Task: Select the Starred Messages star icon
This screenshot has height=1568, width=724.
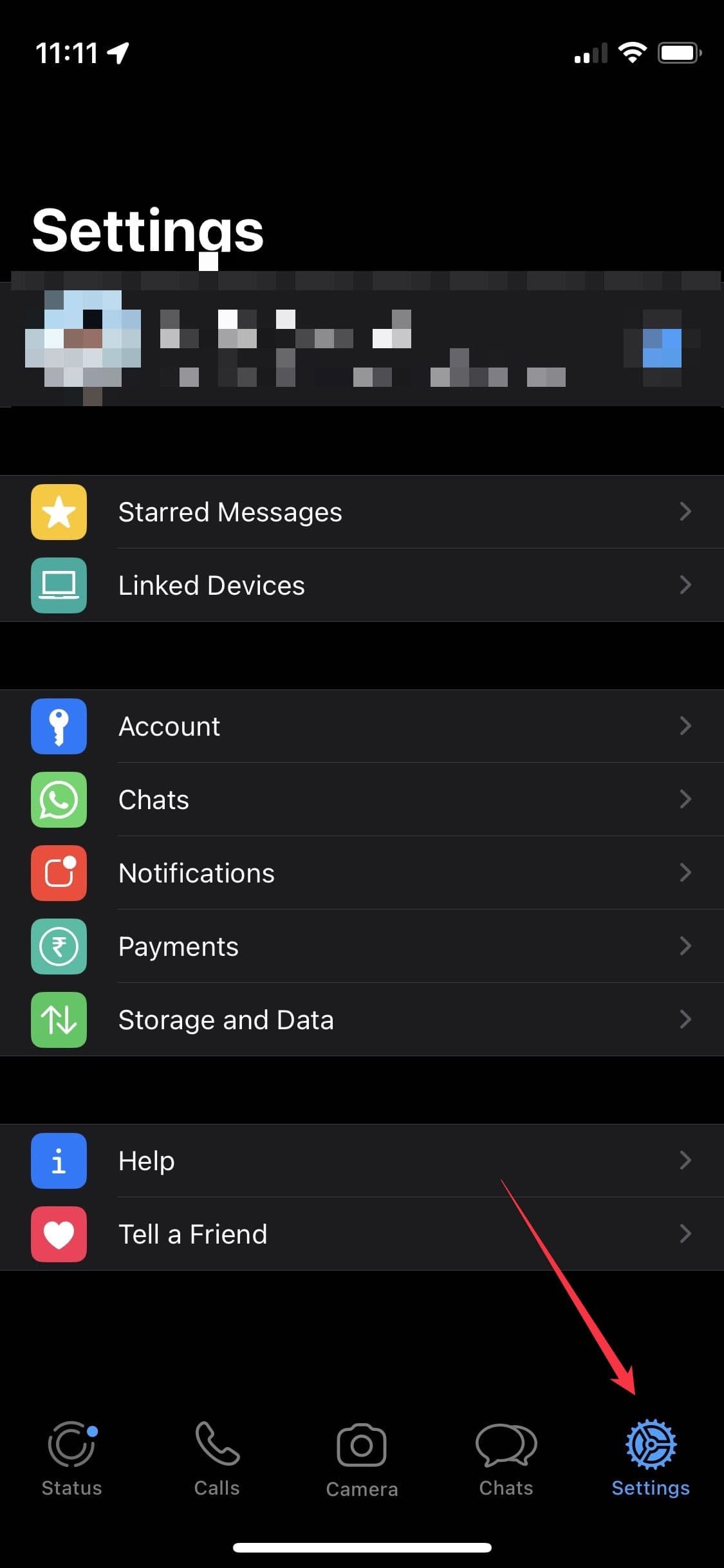Action: (x=59, y=512)
